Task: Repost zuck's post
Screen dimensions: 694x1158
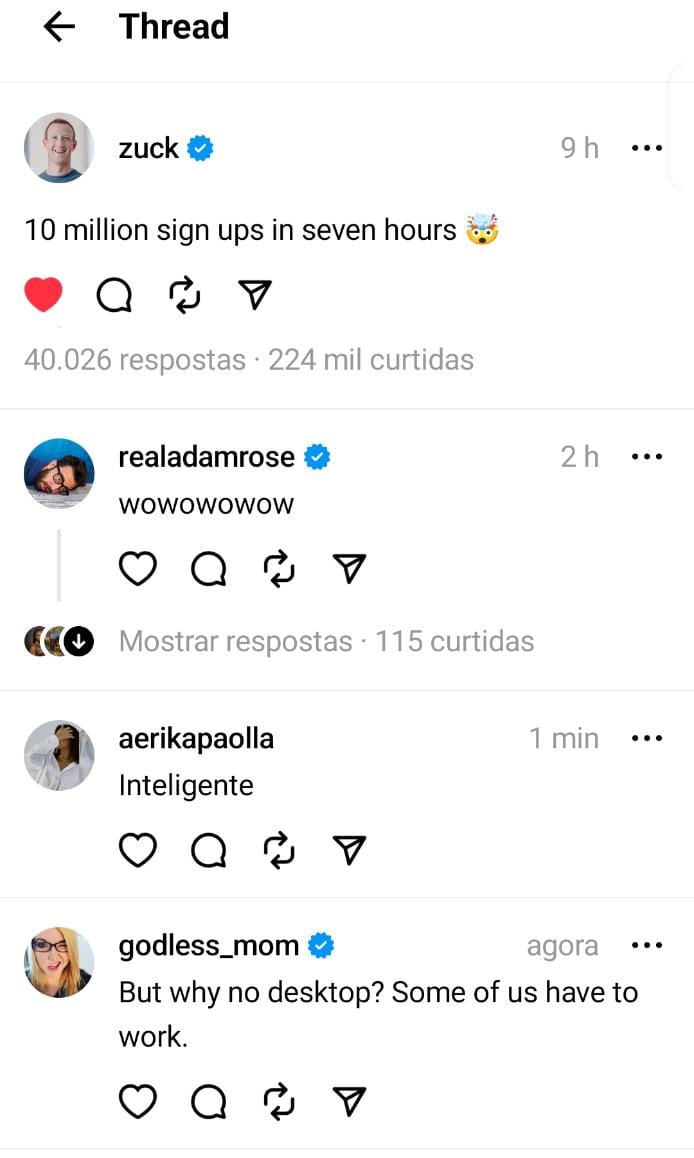Action: (x=185, y=295)
